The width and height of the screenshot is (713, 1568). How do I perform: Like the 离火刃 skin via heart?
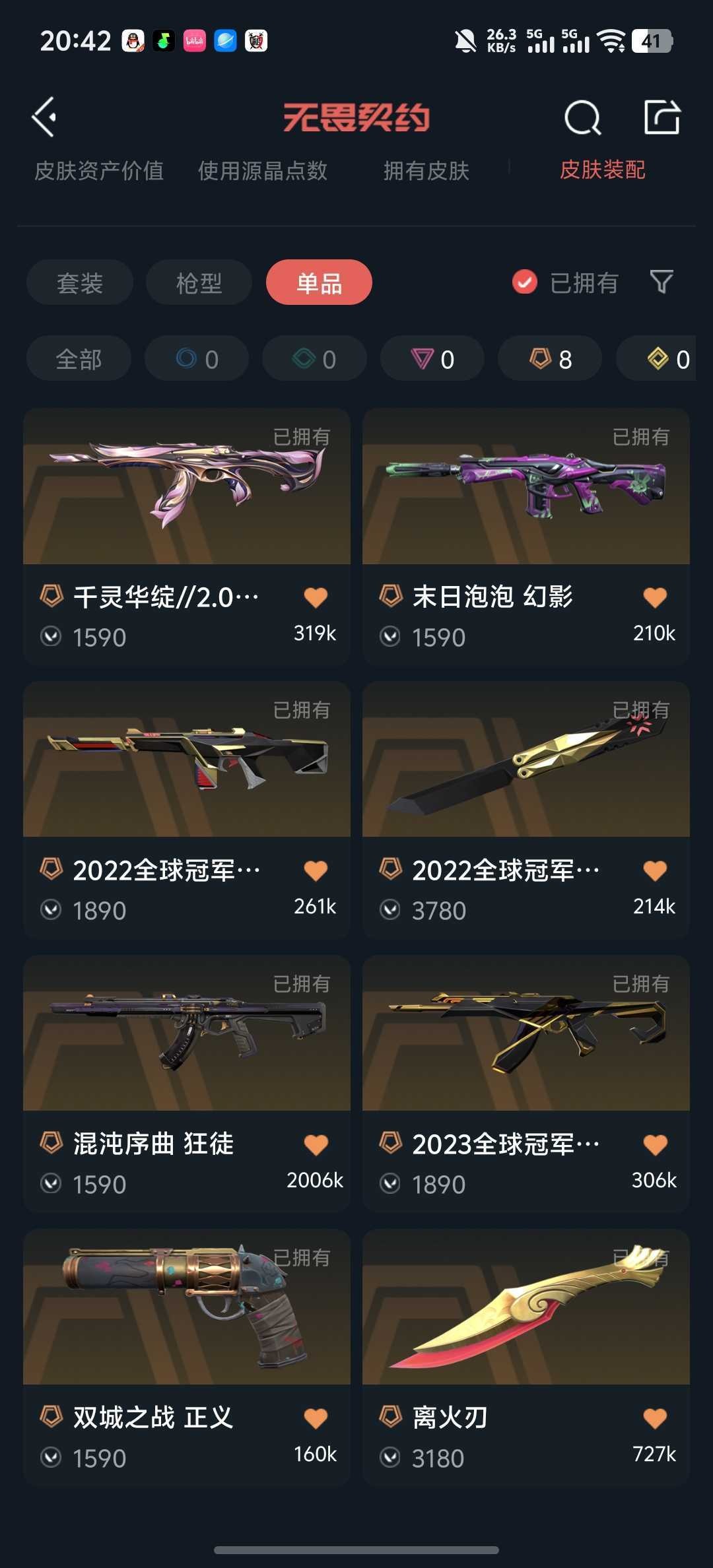(x=655, y=1418)
